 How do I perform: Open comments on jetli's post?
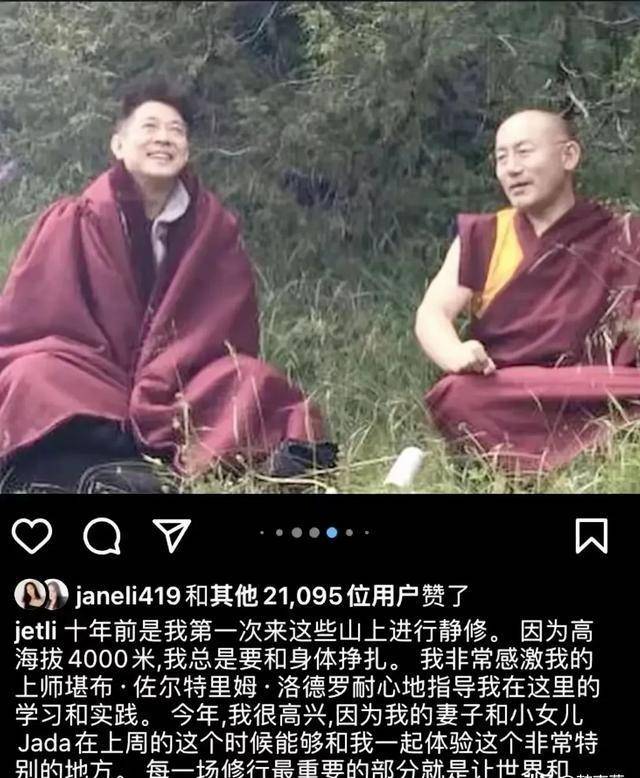pos(102,536)
